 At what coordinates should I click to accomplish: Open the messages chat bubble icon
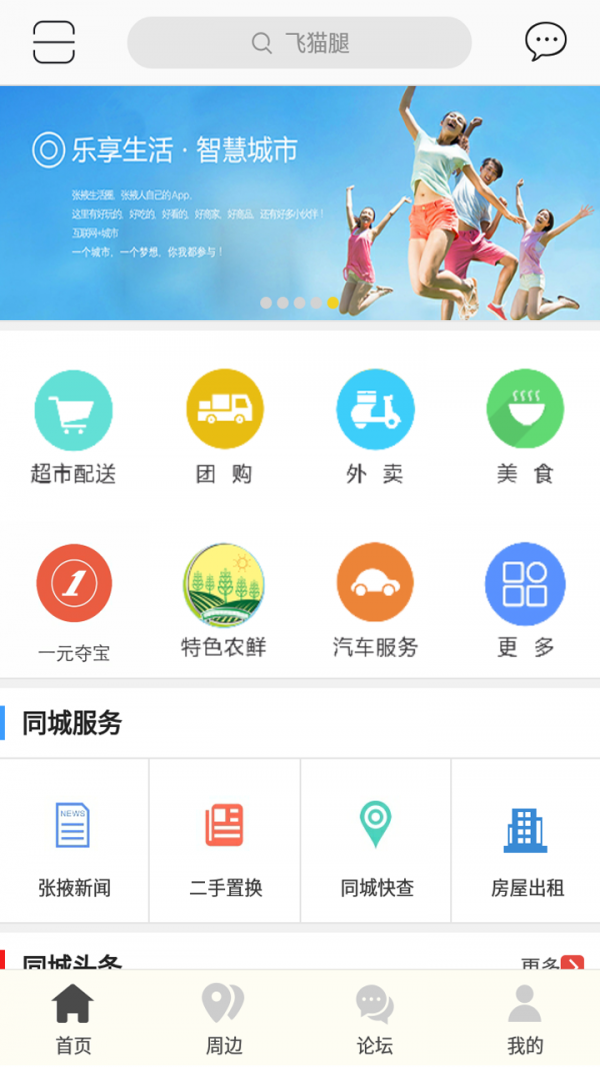[x=545, y=42]
